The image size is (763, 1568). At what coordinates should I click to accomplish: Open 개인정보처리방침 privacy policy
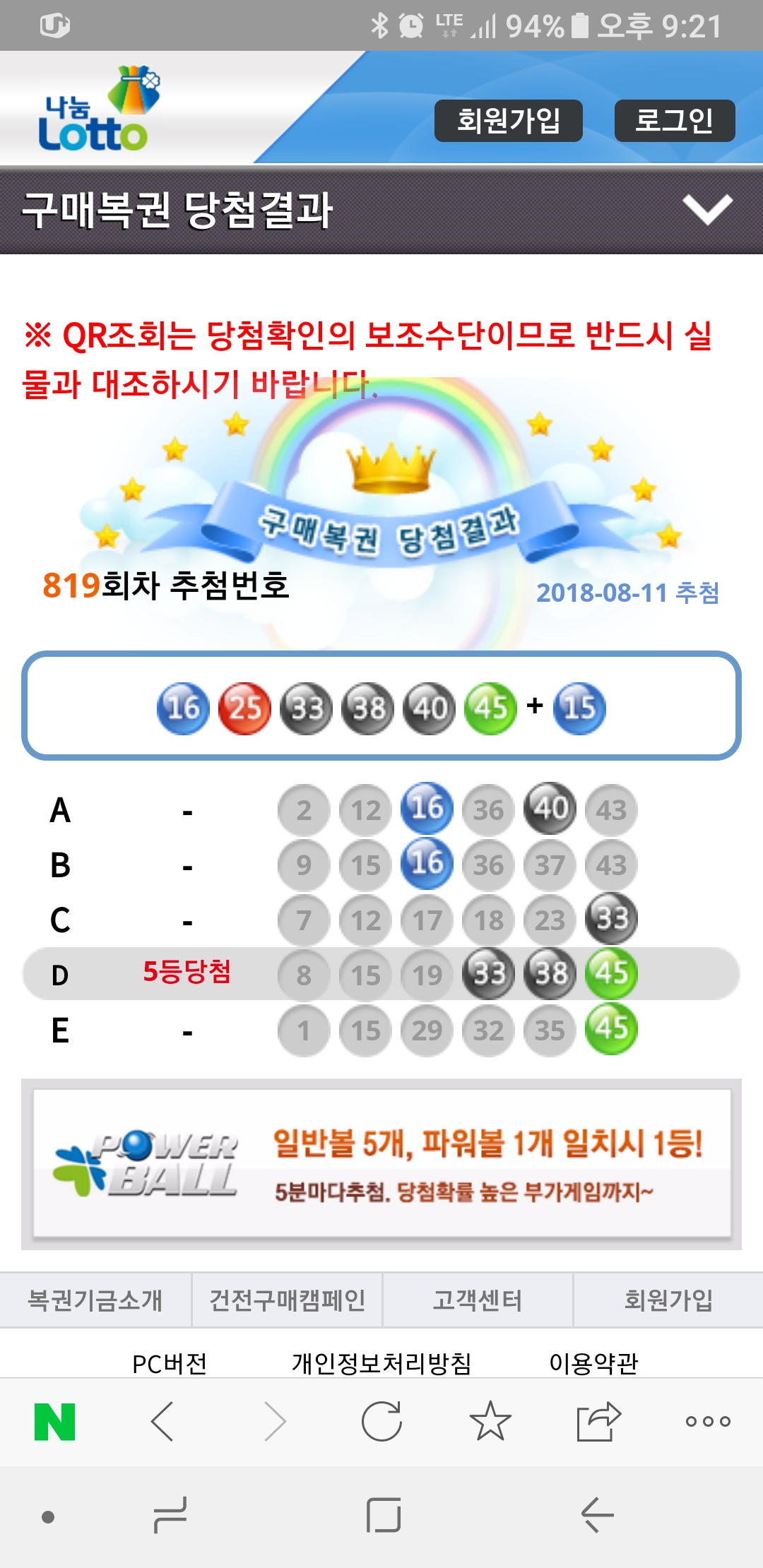[381, 1363]
